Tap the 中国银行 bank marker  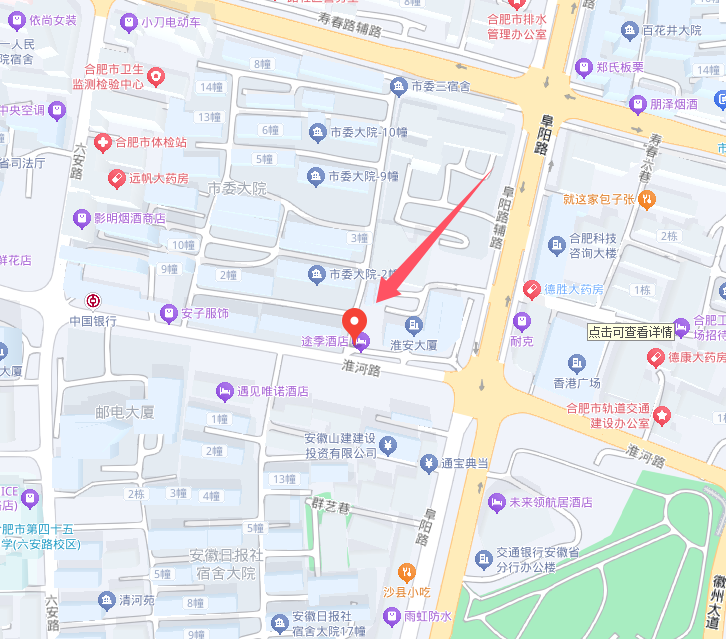92,301
